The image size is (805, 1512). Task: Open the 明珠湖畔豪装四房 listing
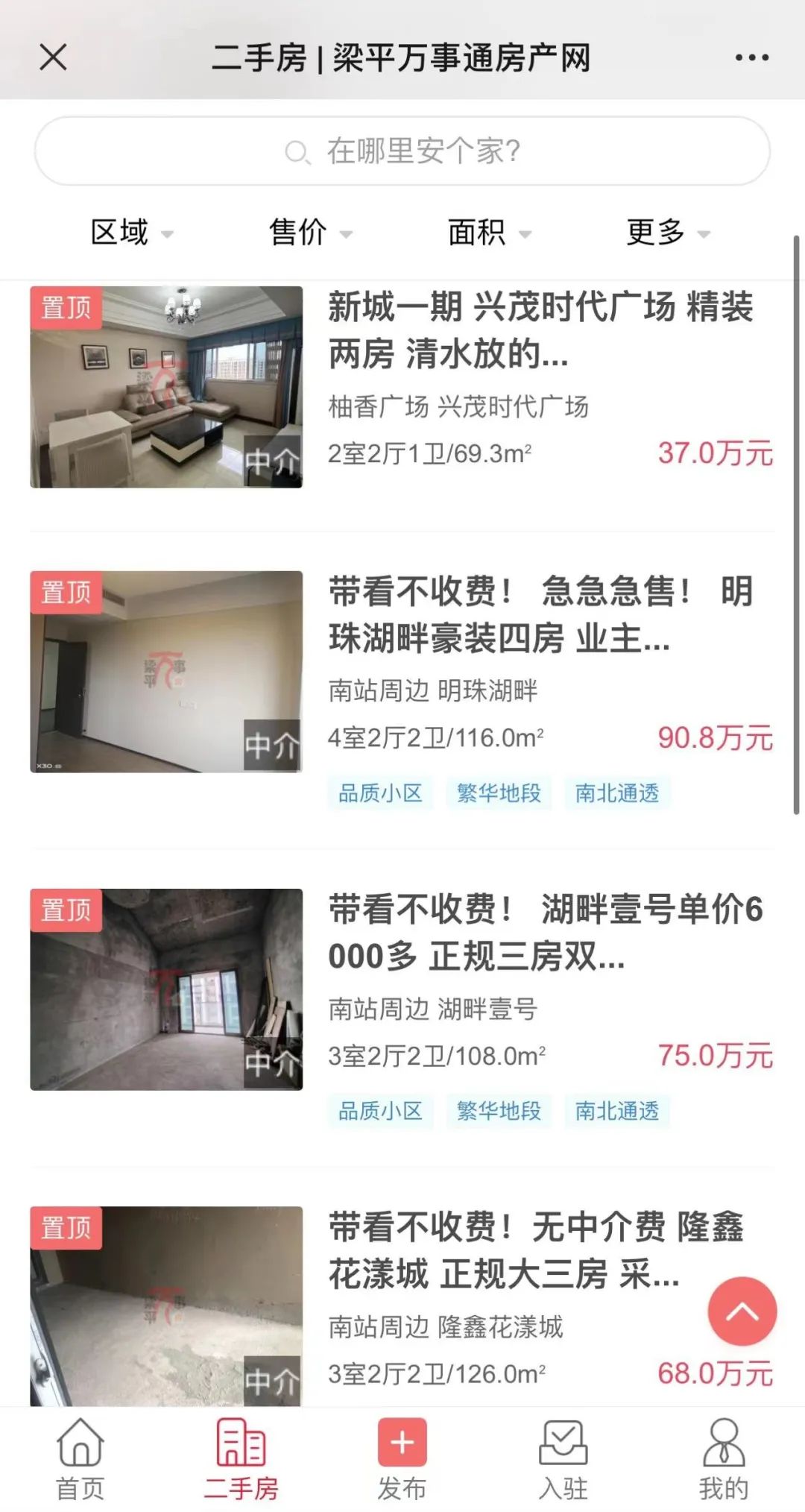(x=540, y=615)
